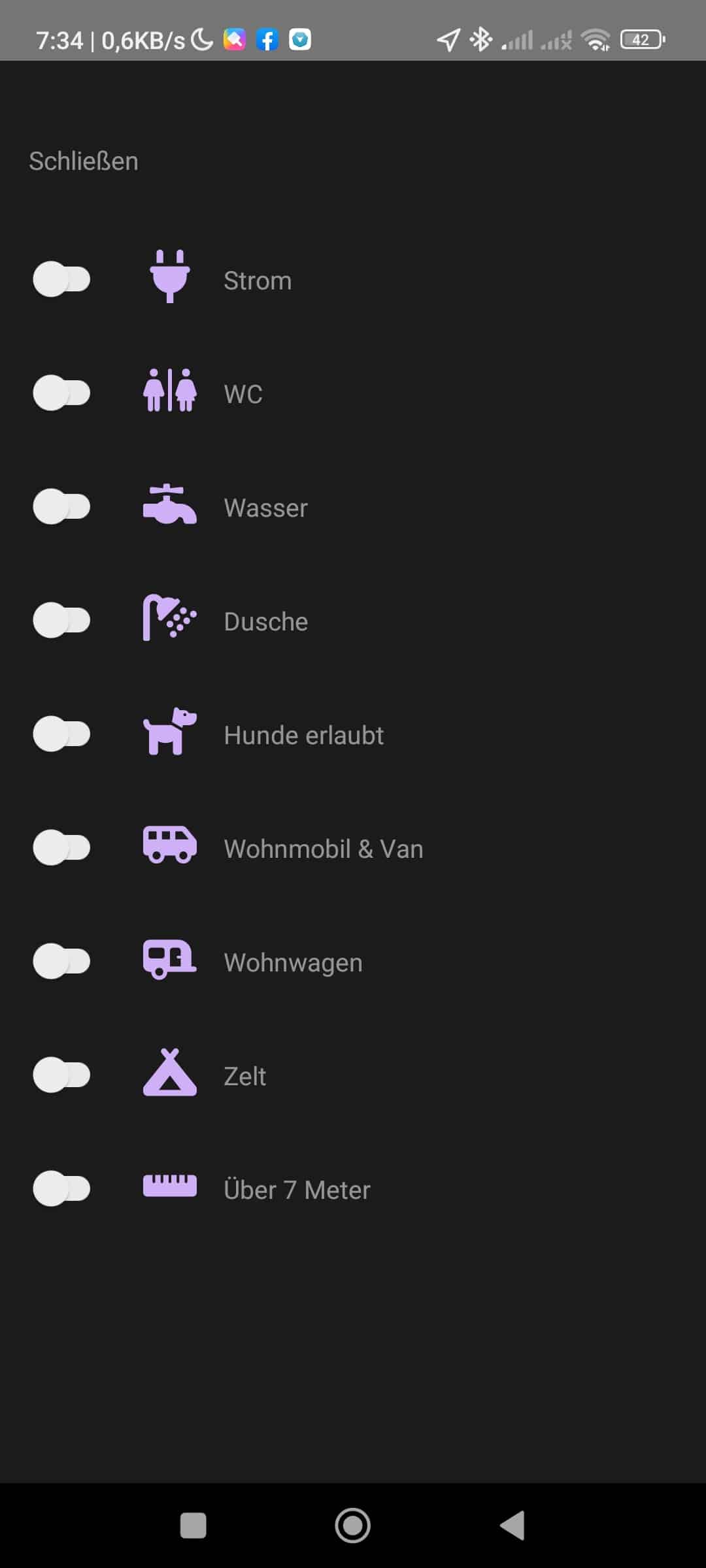Toggle the WC filter on

click(x=61, y=393)
